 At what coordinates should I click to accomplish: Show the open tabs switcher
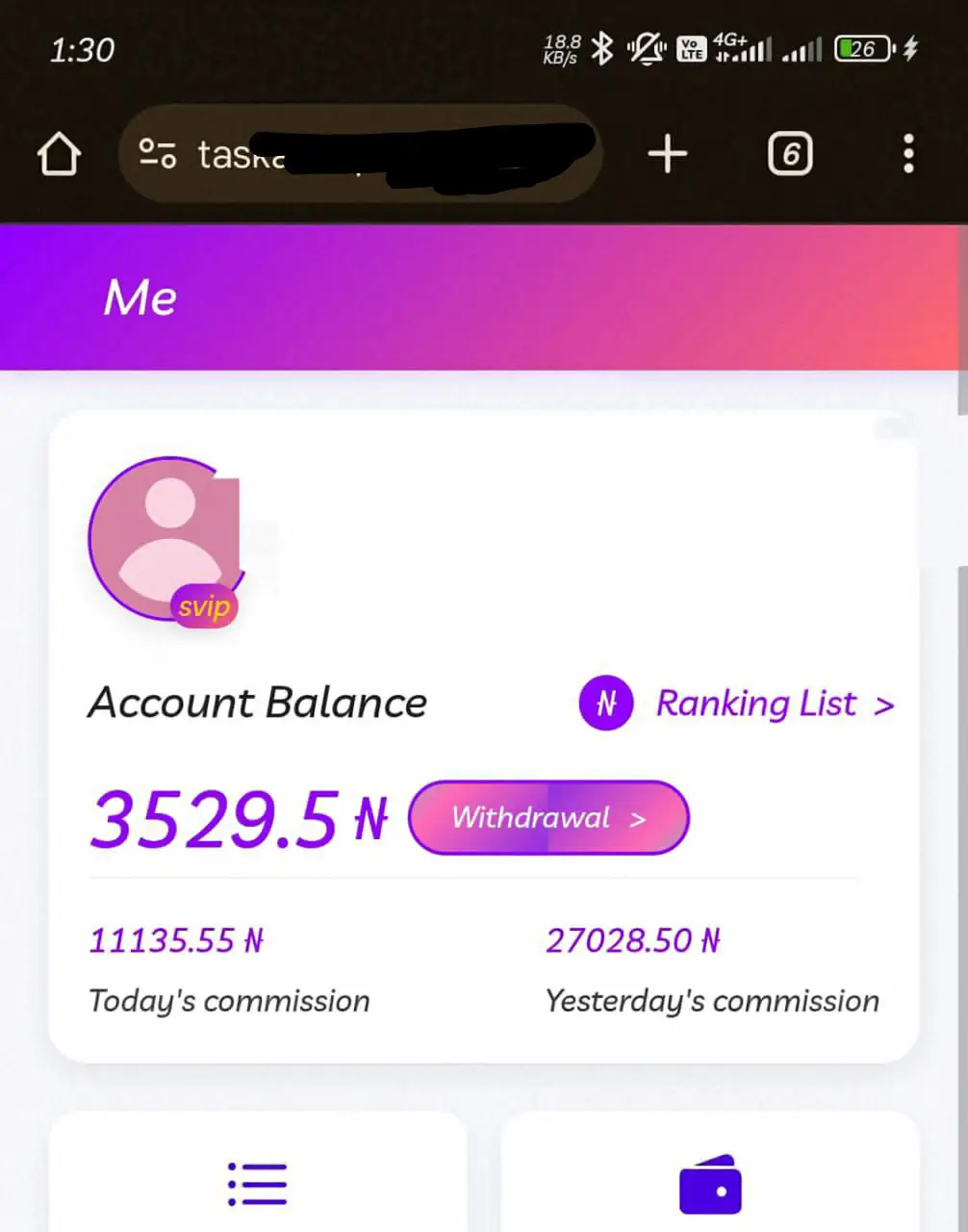[790, 154]
